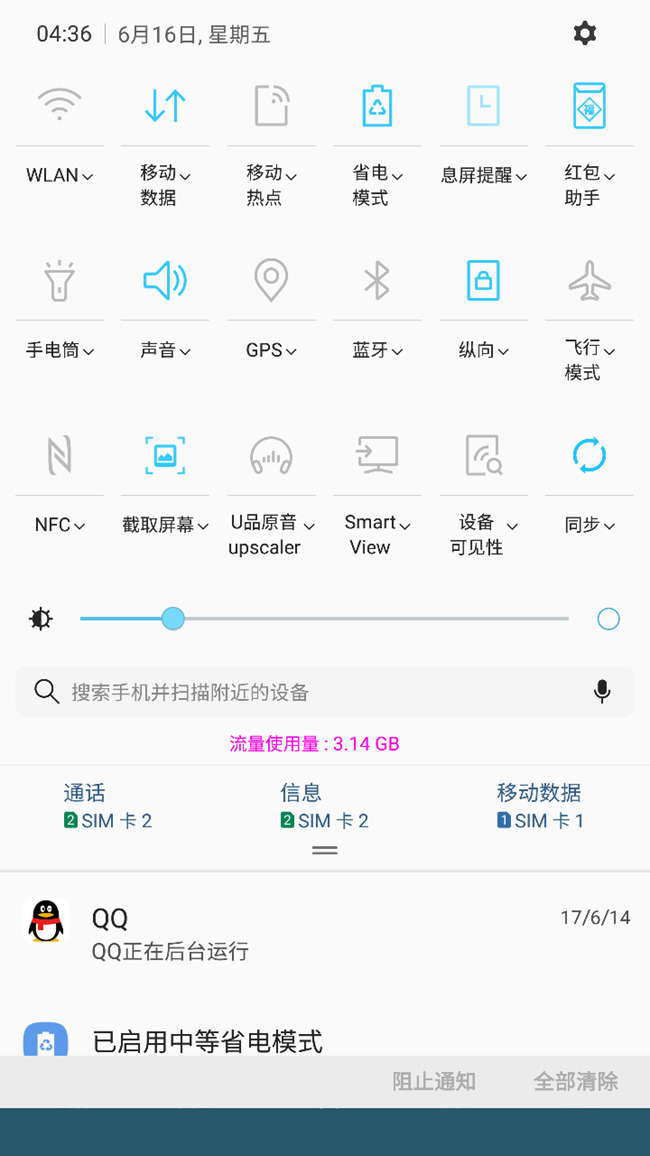The width and height of the screenshot is (650, 1156).
Task: Open the Smart View tile
Action: pyautogui.click(x=377, y=456)
